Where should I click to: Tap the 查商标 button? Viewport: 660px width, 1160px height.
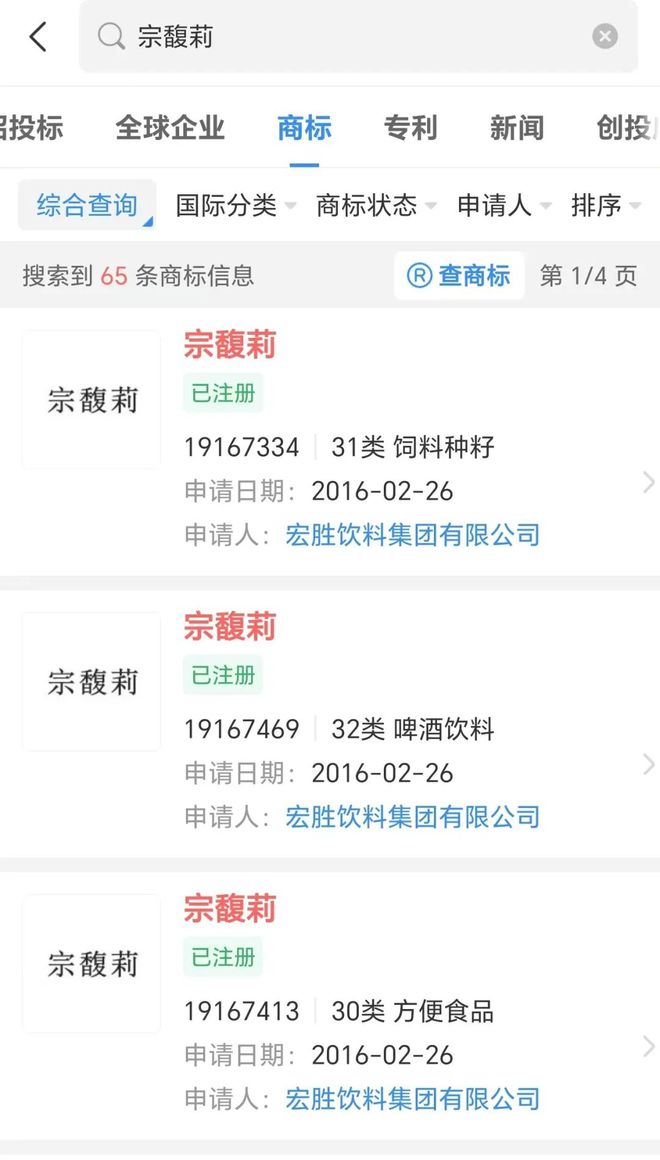click(x=460, y=275)
